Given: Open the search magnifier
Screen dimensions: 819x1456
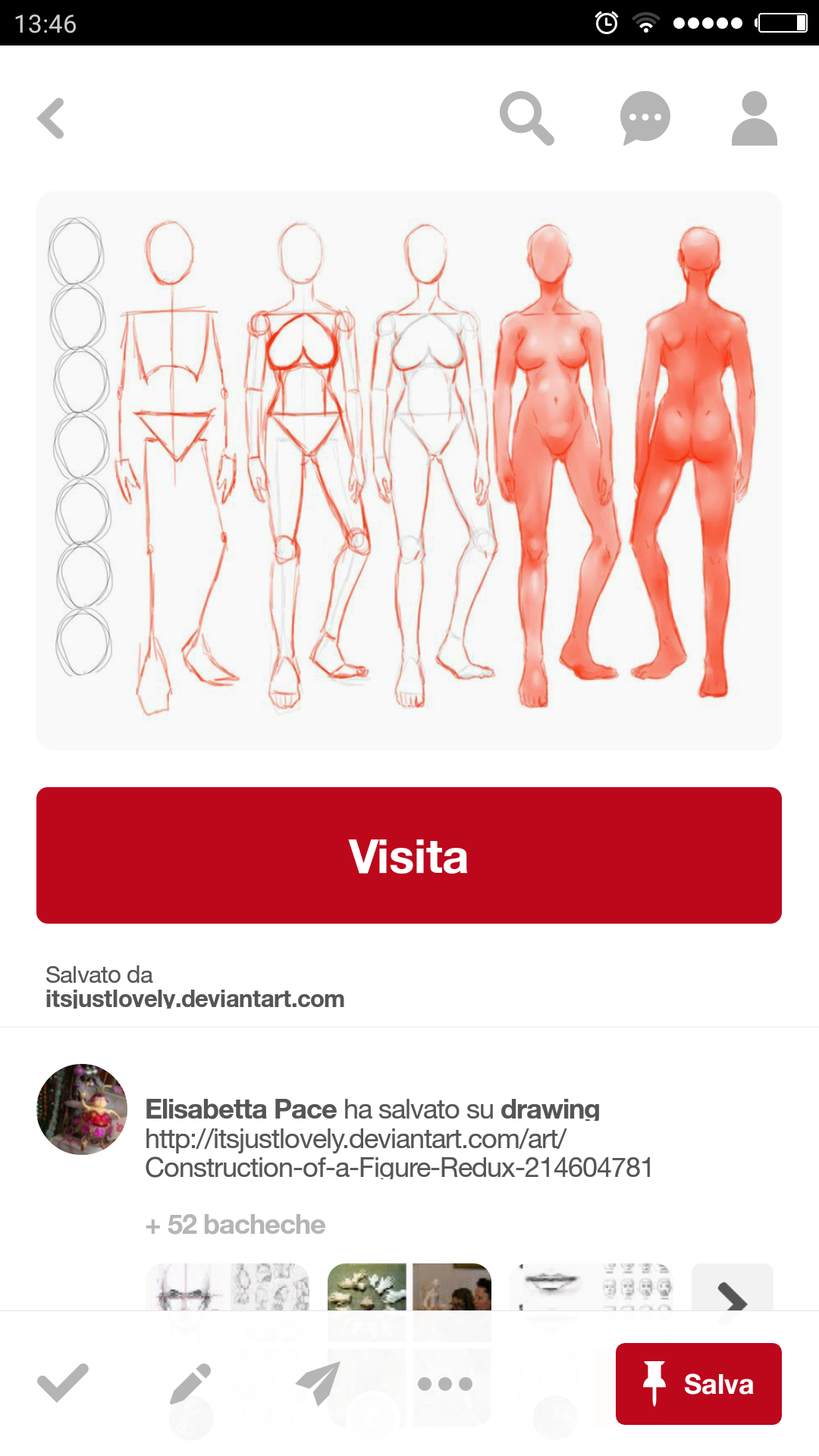Looking at the screenshot, I should point(526,118).
